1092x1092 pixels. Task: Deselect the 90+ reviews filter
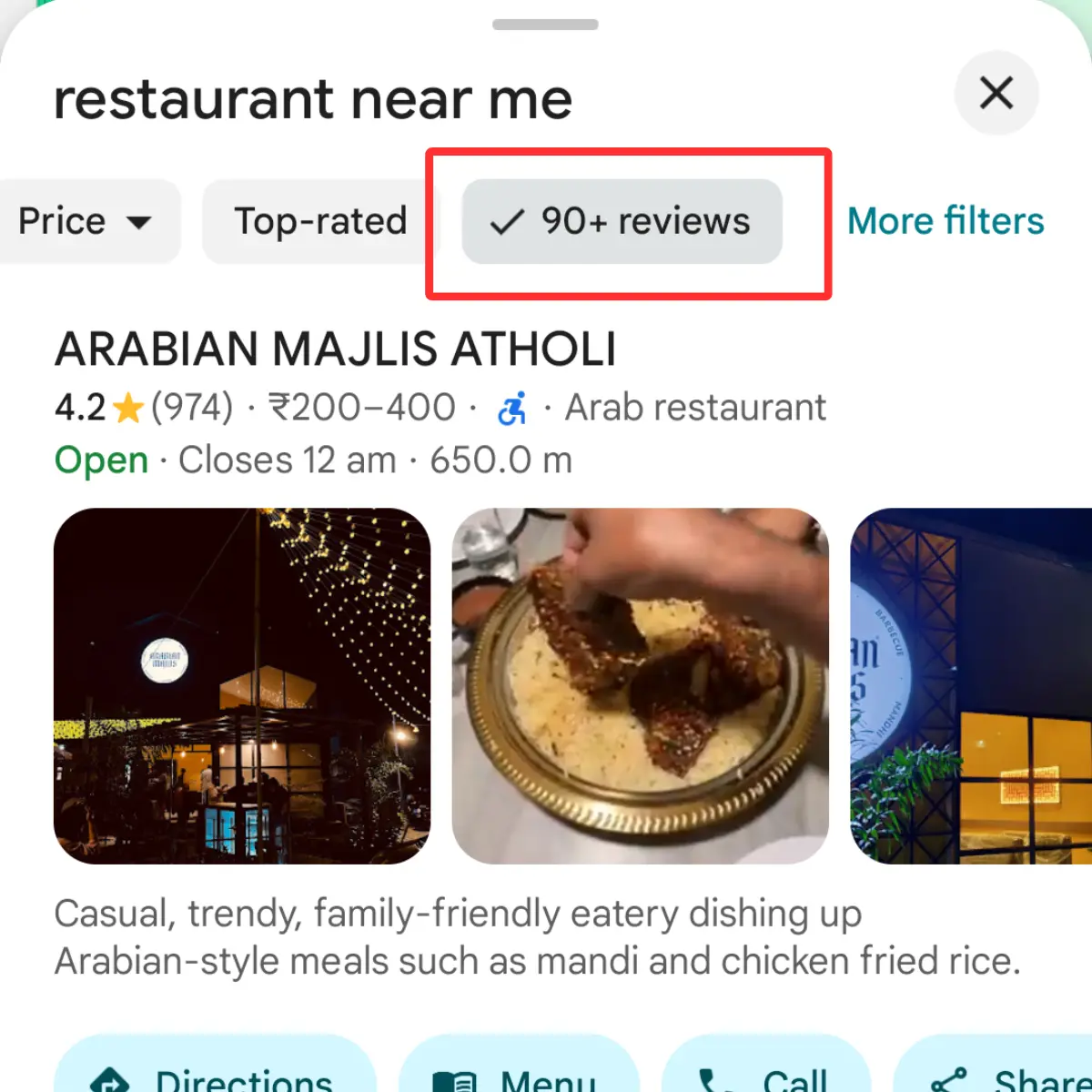tap(622, 221)
